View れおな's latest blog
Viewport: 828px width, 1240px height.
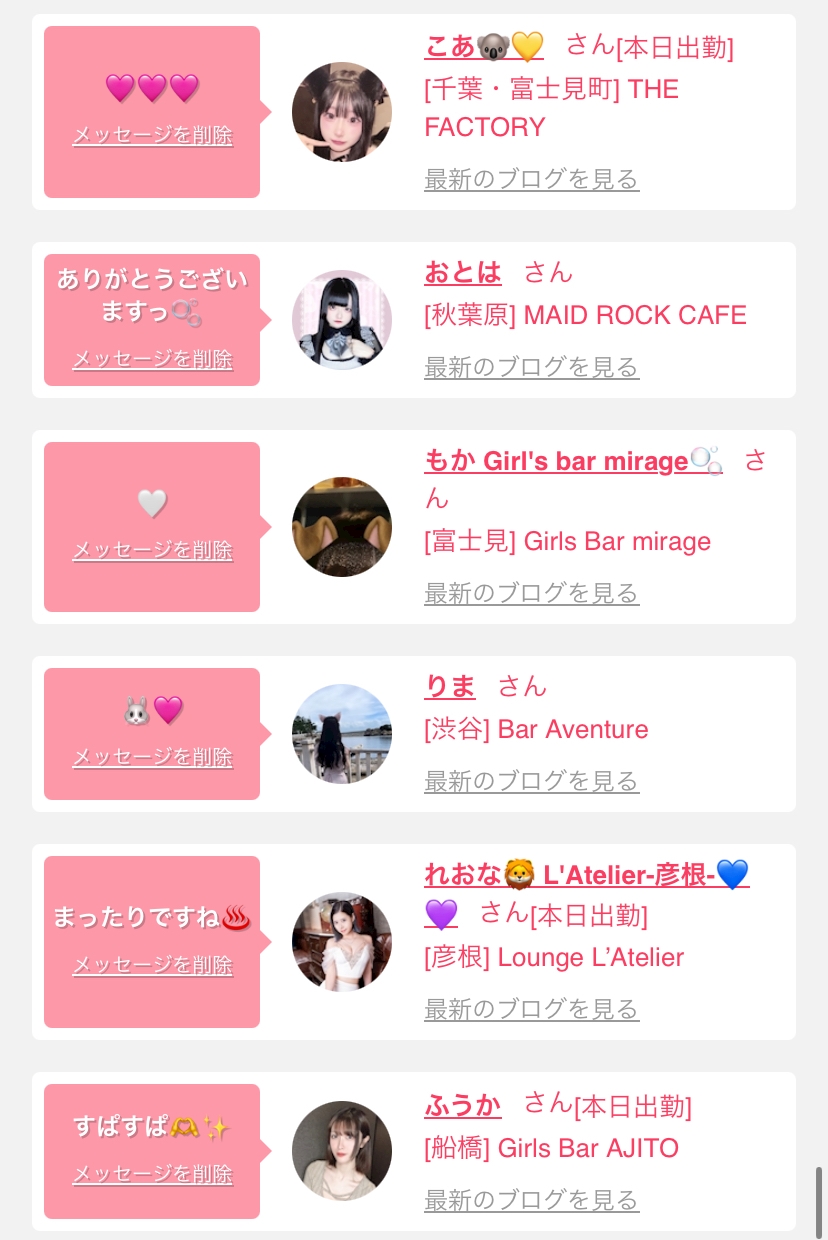(531, 1009)
